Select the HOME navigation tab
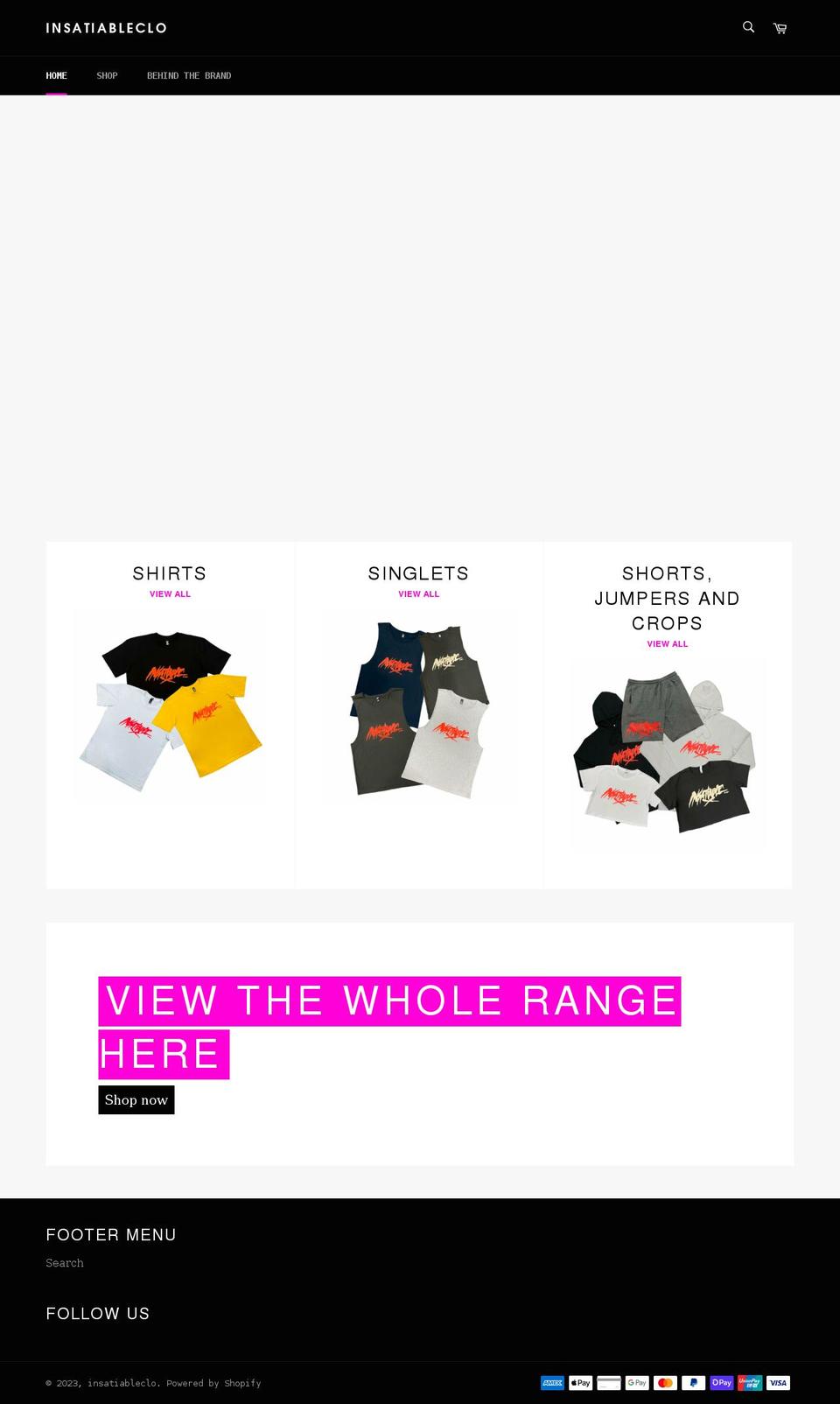This screenshot has height=1404, width=840. (x=56, y=75)
